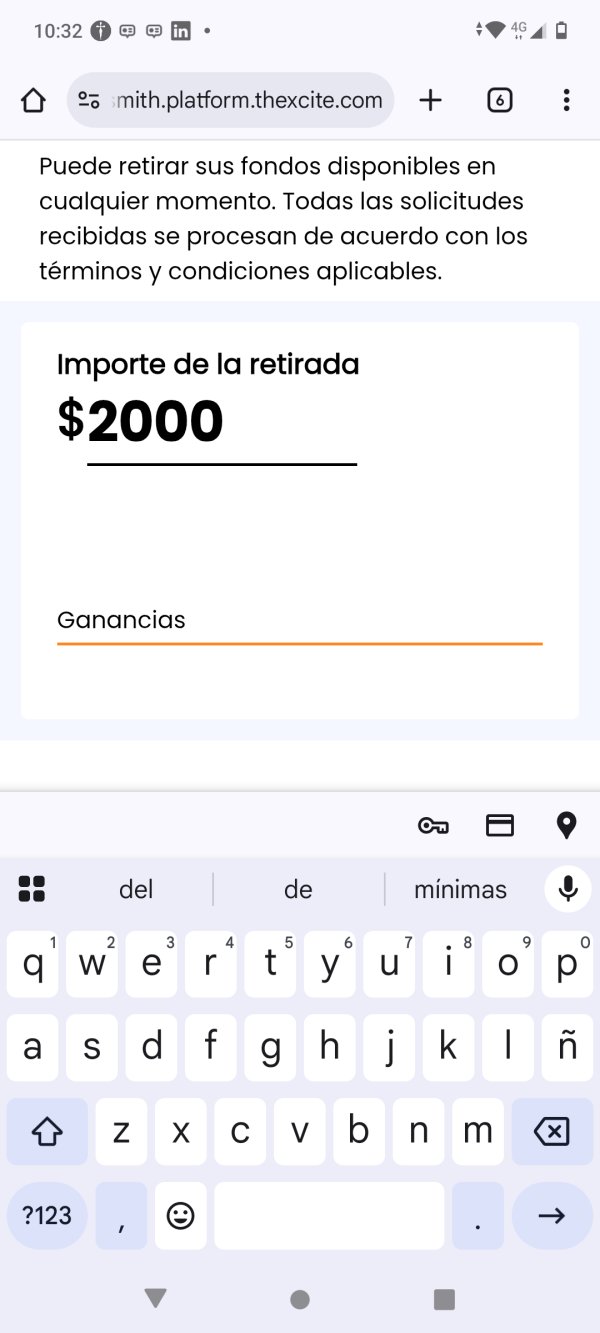This screenshot has width=600, height=1333.
Task: Open saved passwords key icon
Action: pyautogui.click(x=433, y=825)
